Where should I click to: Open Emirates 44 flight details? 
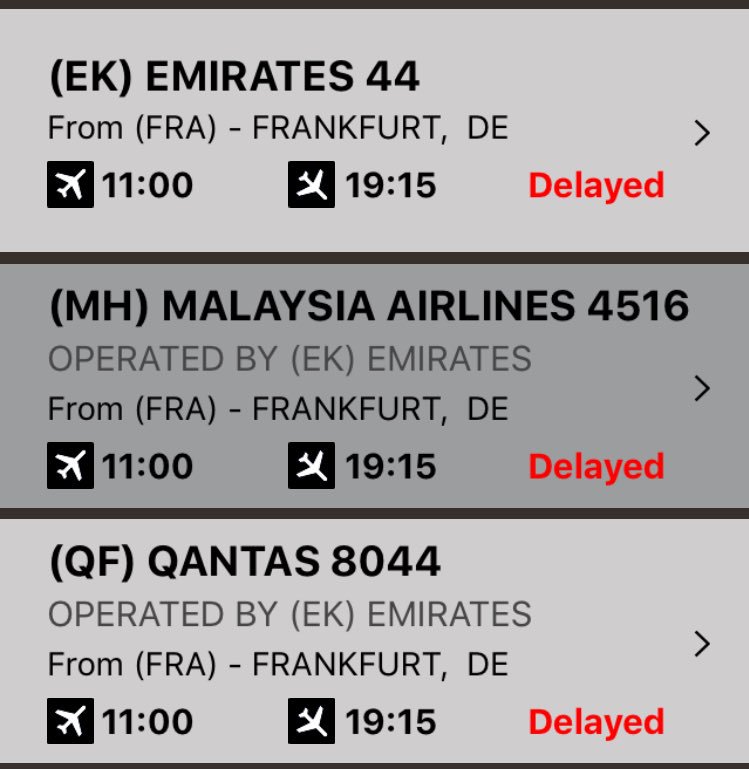[702, 132]
